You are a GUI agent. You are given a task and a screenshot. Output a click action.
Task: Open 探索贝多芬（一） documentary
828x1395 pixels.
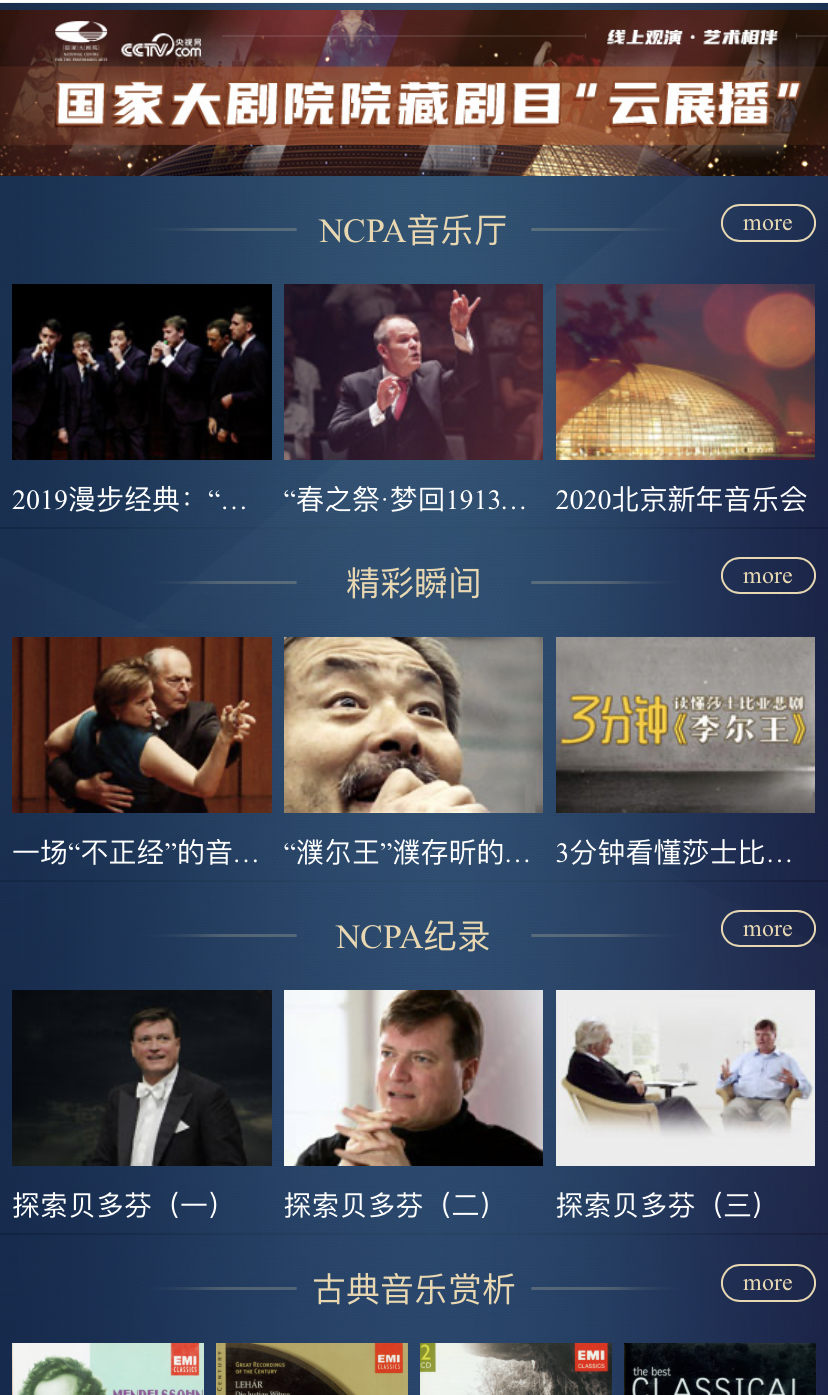pyautogui.click(x=142, y=1078)
